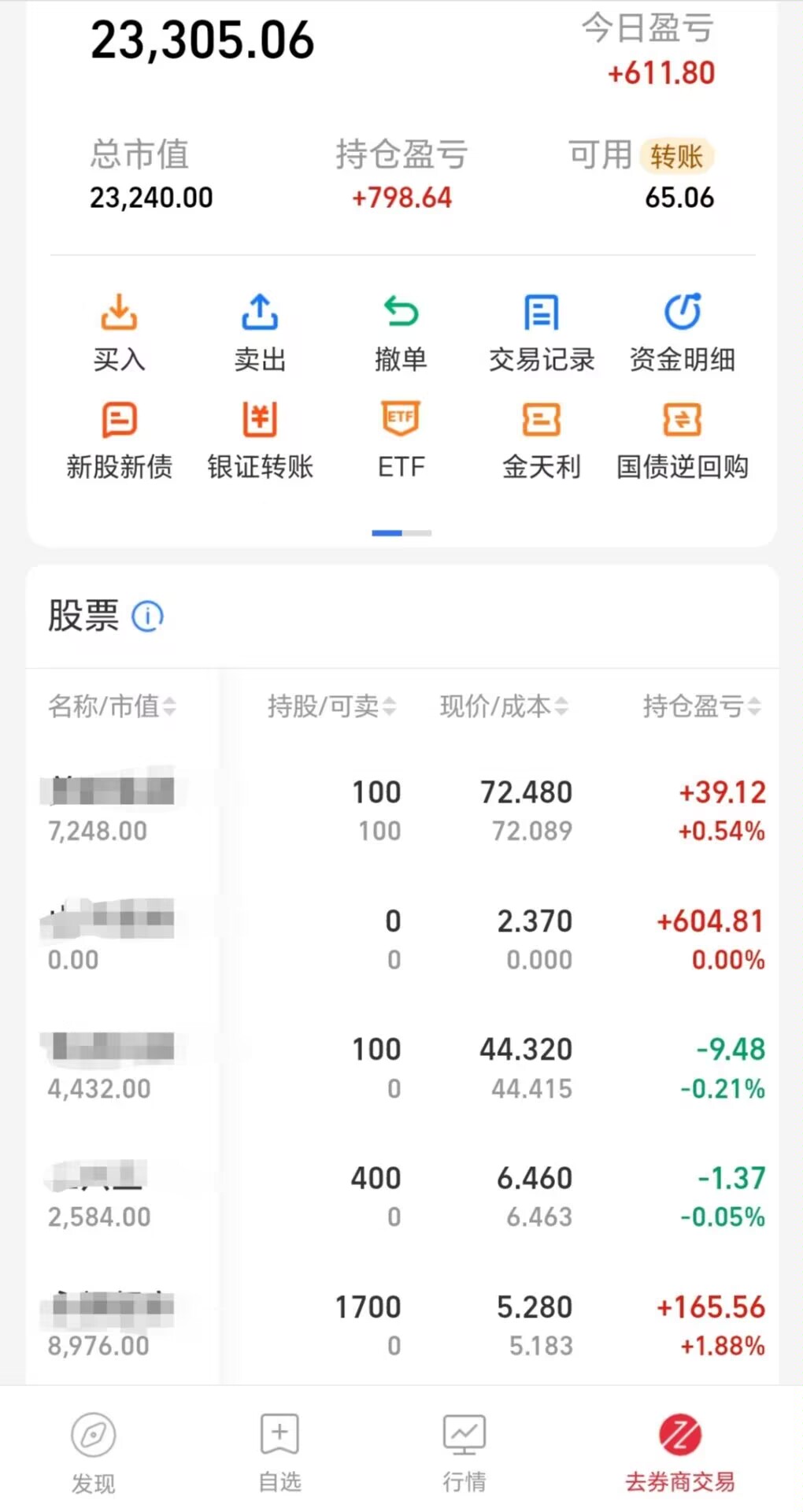The image size is (803, 1512).
Task: Sort holdings by 持股/可卖
Action: 331,706
